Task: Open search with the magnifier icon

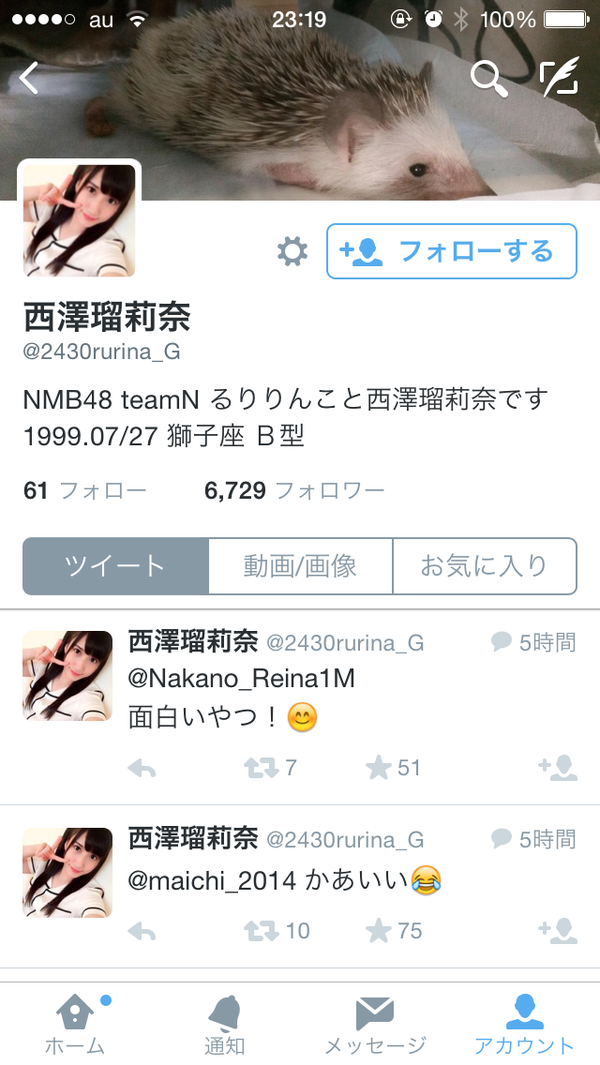Action: tap(489, 79)
